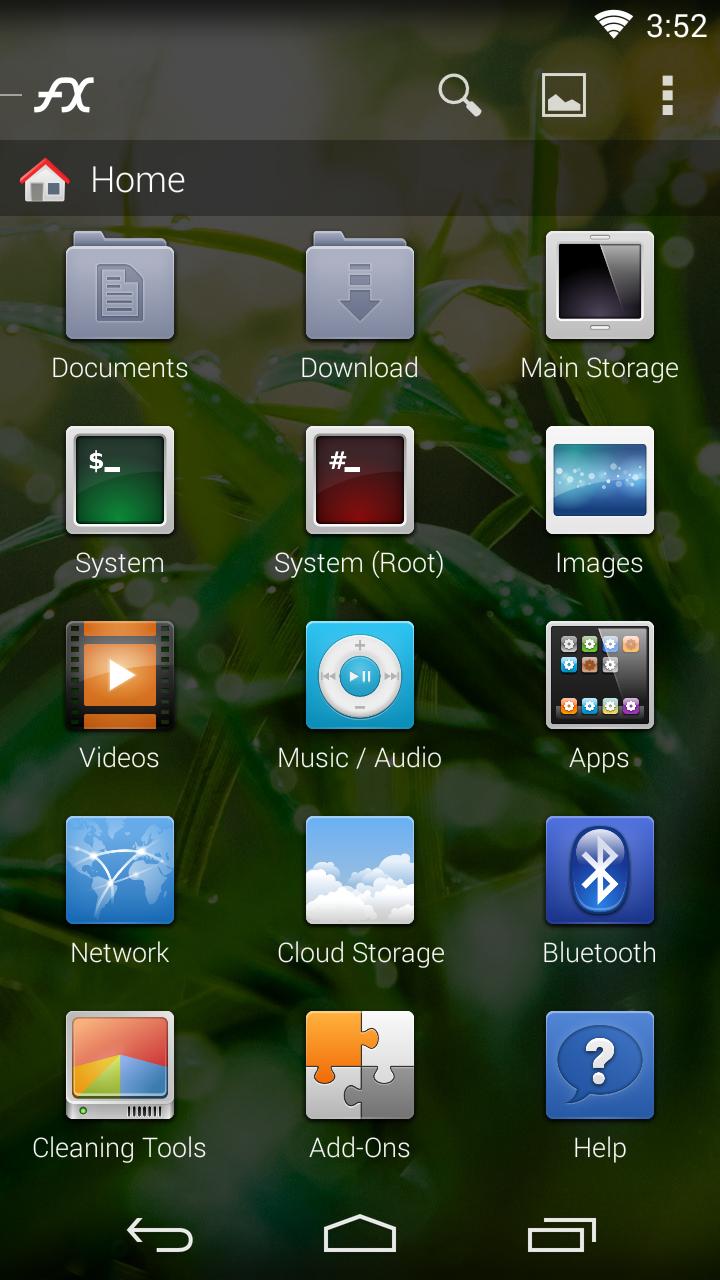720x1280 pixels.
Task: View installed Apps
Action: [600, 676]
